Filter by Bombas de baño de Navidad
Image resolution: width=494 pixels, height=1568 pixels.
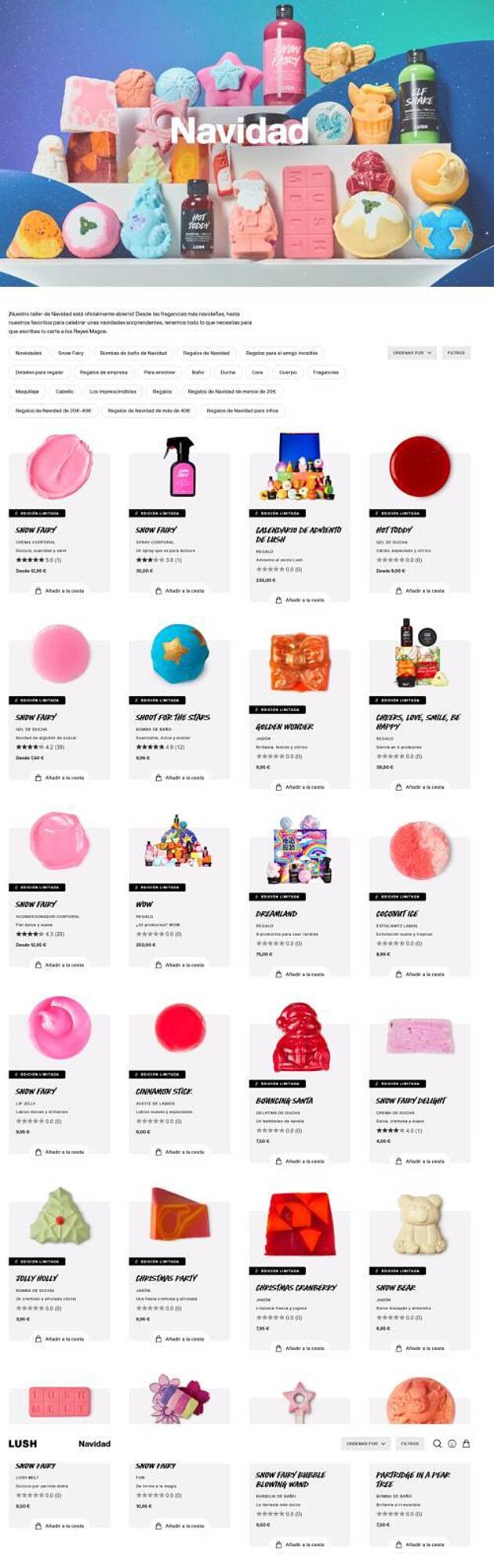[133, 353]
